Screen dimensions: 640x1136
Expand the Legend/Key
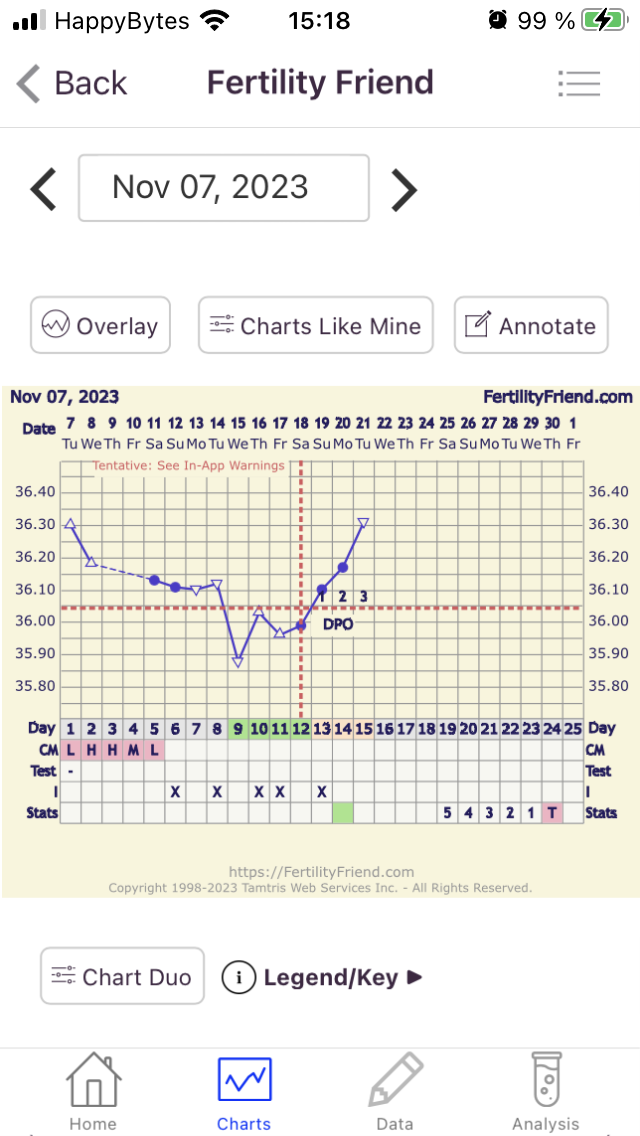pos(323,977)
